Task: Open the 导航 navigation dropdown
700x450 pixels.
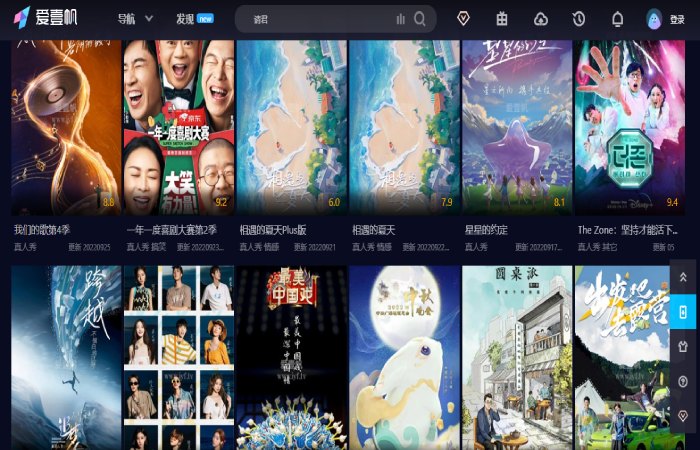Action: tap(135, 19)
